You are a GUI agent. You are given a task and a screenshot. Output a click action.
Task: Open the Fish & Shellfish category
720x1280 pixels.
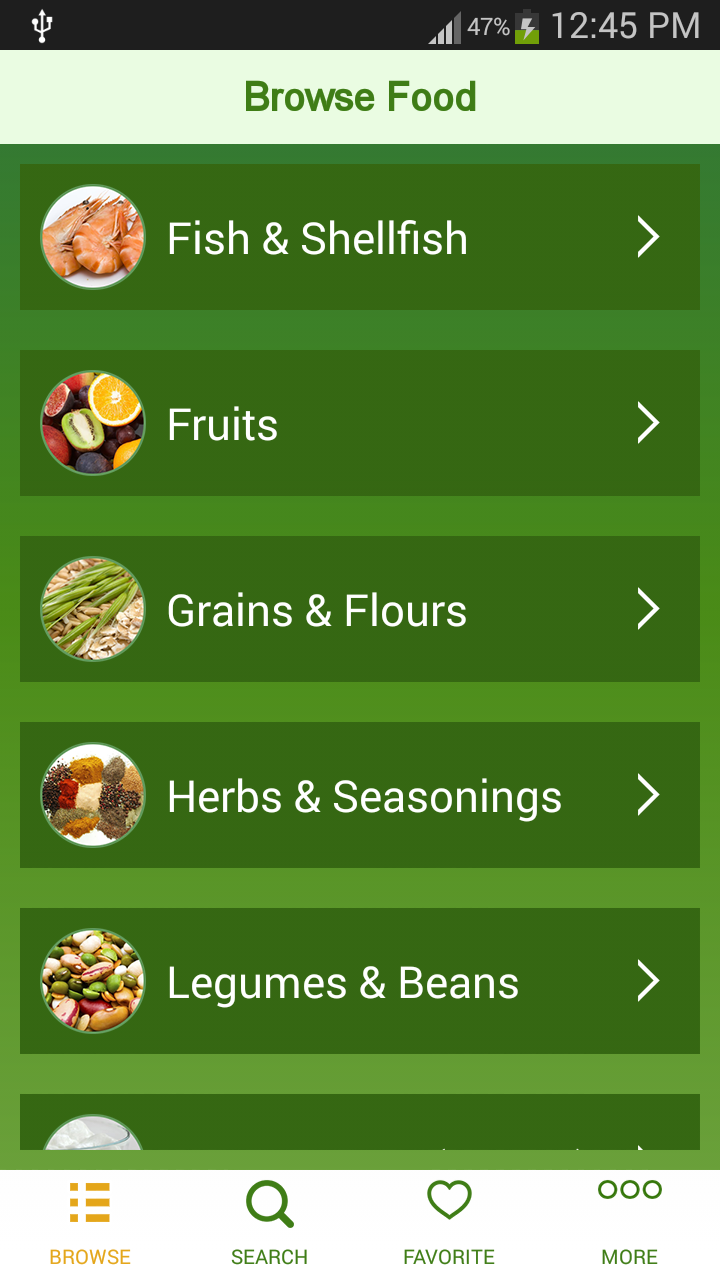pos(360,237)
